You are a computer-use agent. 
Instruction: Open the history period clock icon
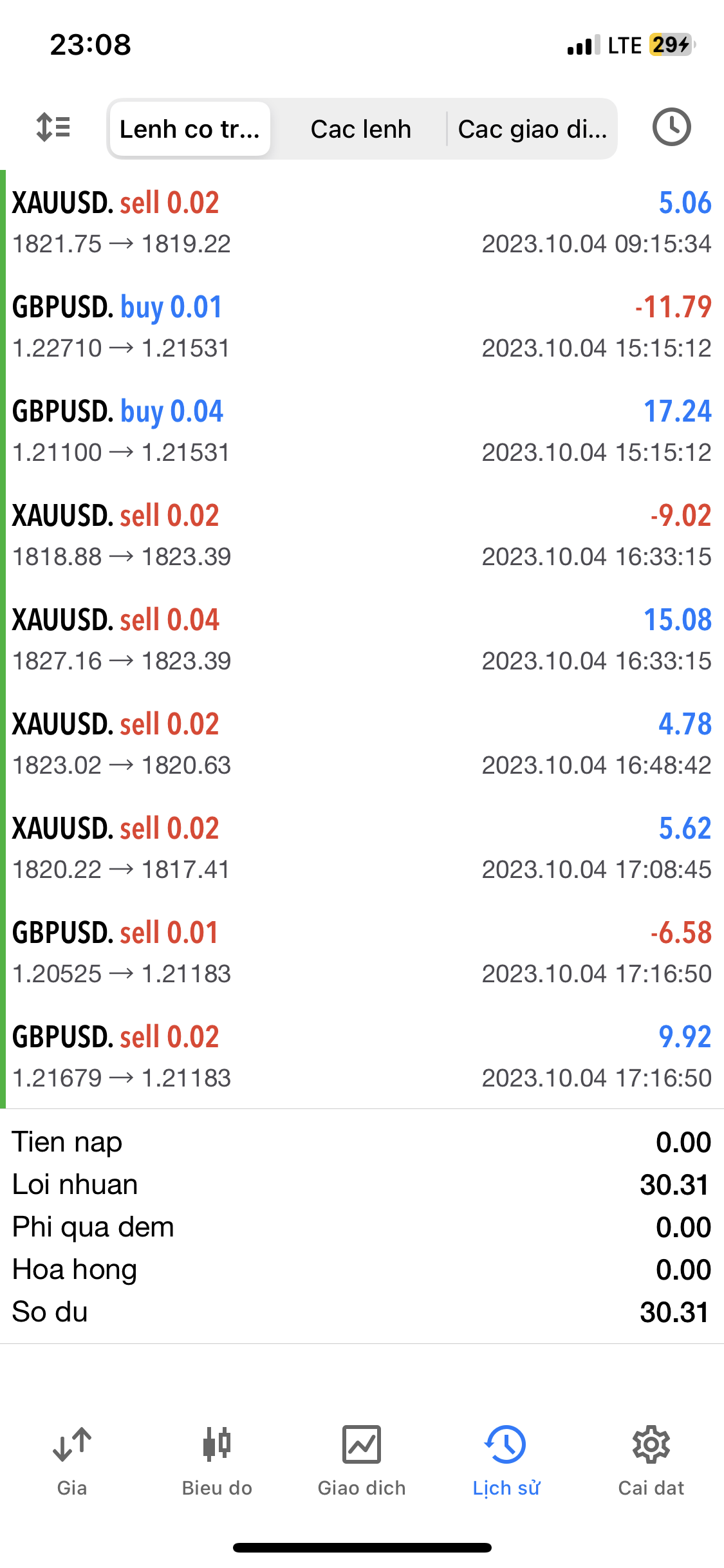[671, 127]
